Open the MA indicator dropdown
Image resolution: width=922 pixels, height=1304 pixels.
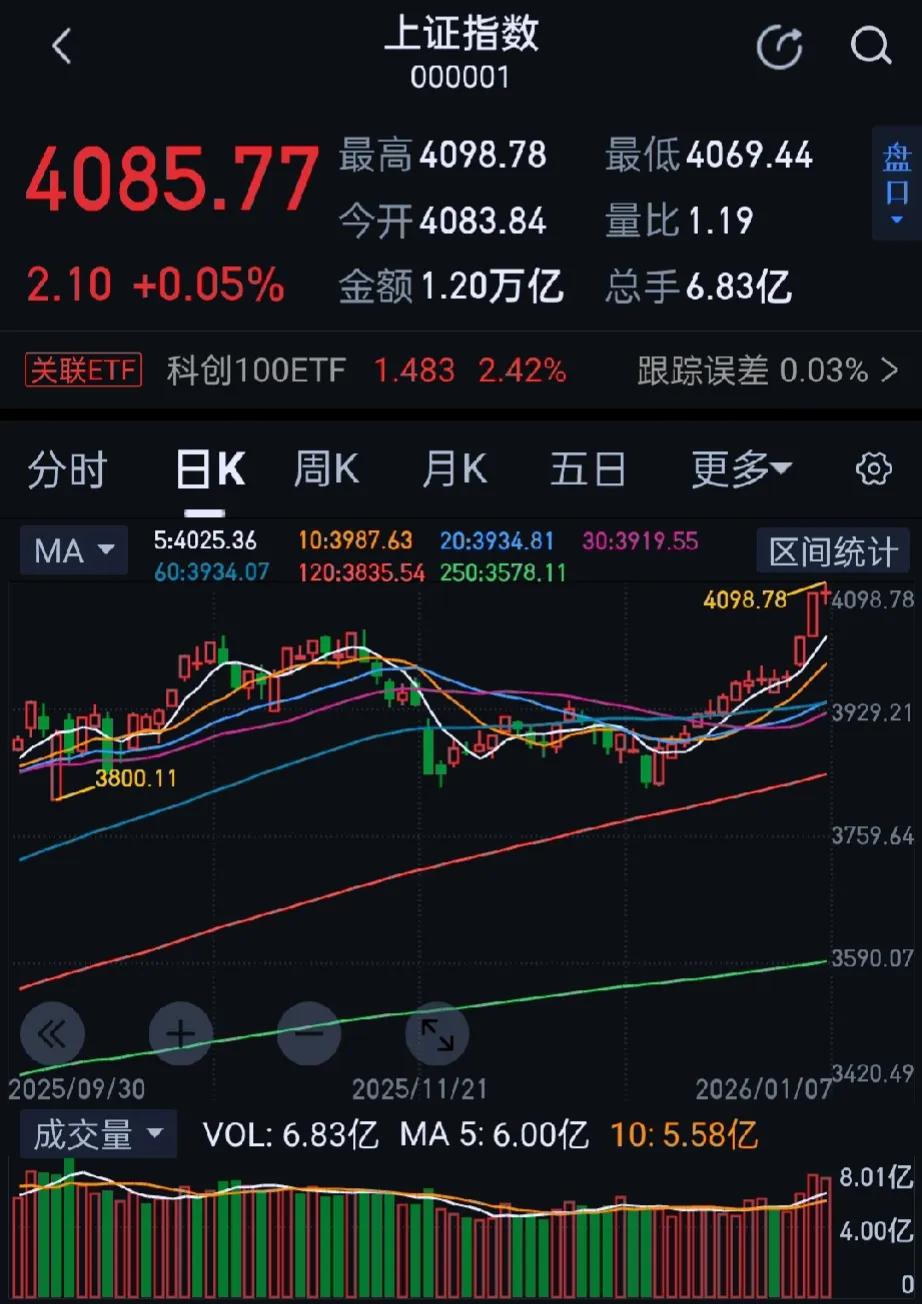pyautogui.click(x=73, y=551)
